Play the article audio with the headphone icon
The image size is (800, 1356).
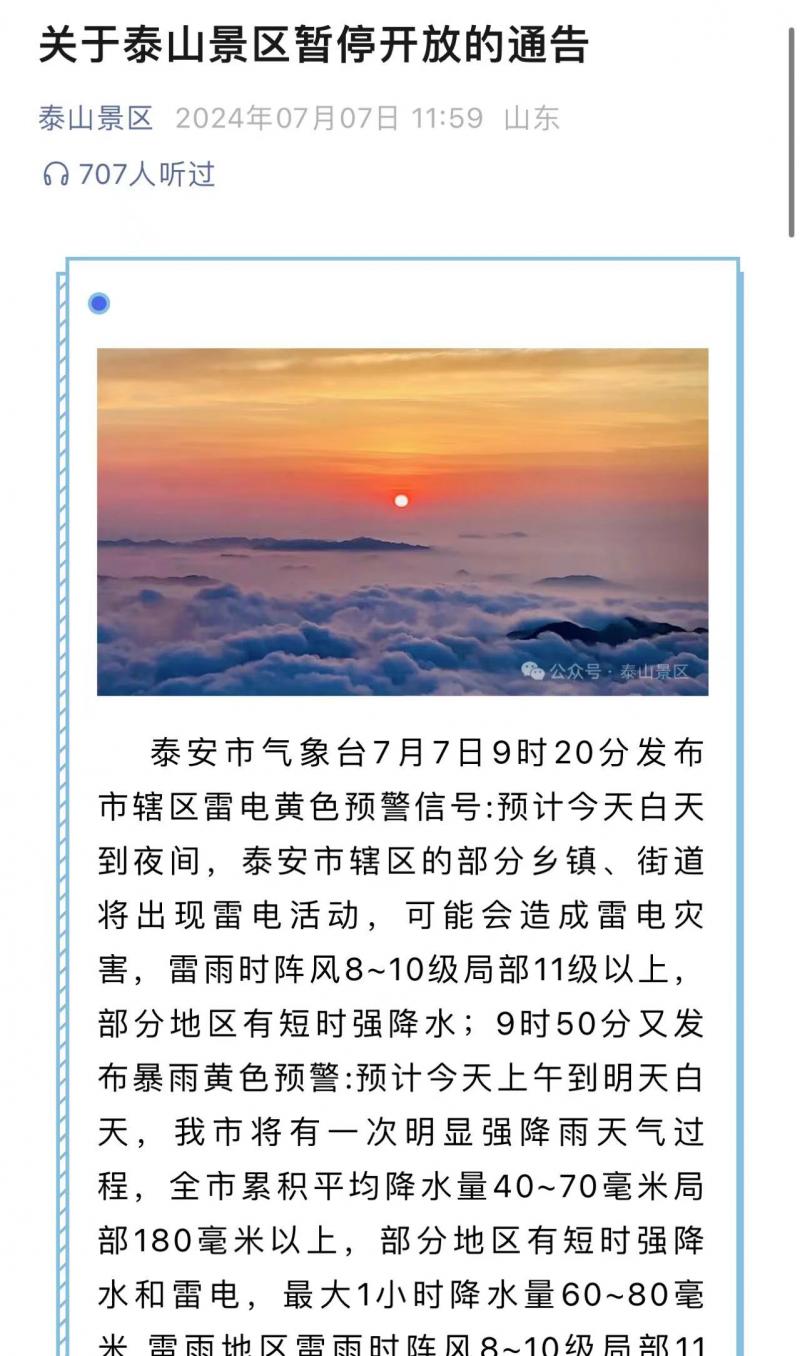[x=55, y=175]
